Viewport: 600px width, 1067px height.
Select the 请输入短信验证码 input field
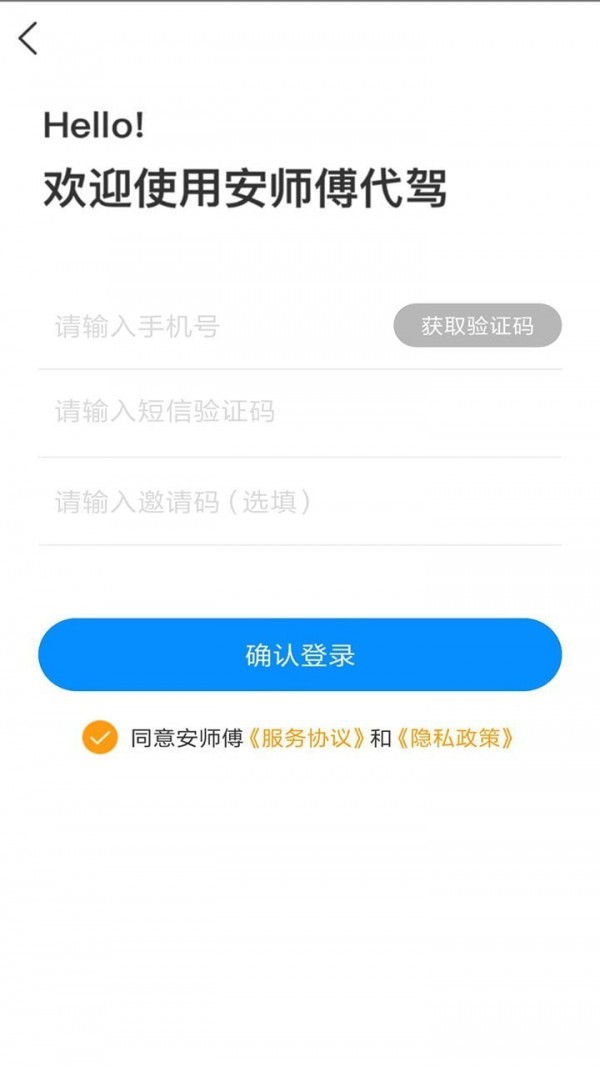[x=300, y=411]
